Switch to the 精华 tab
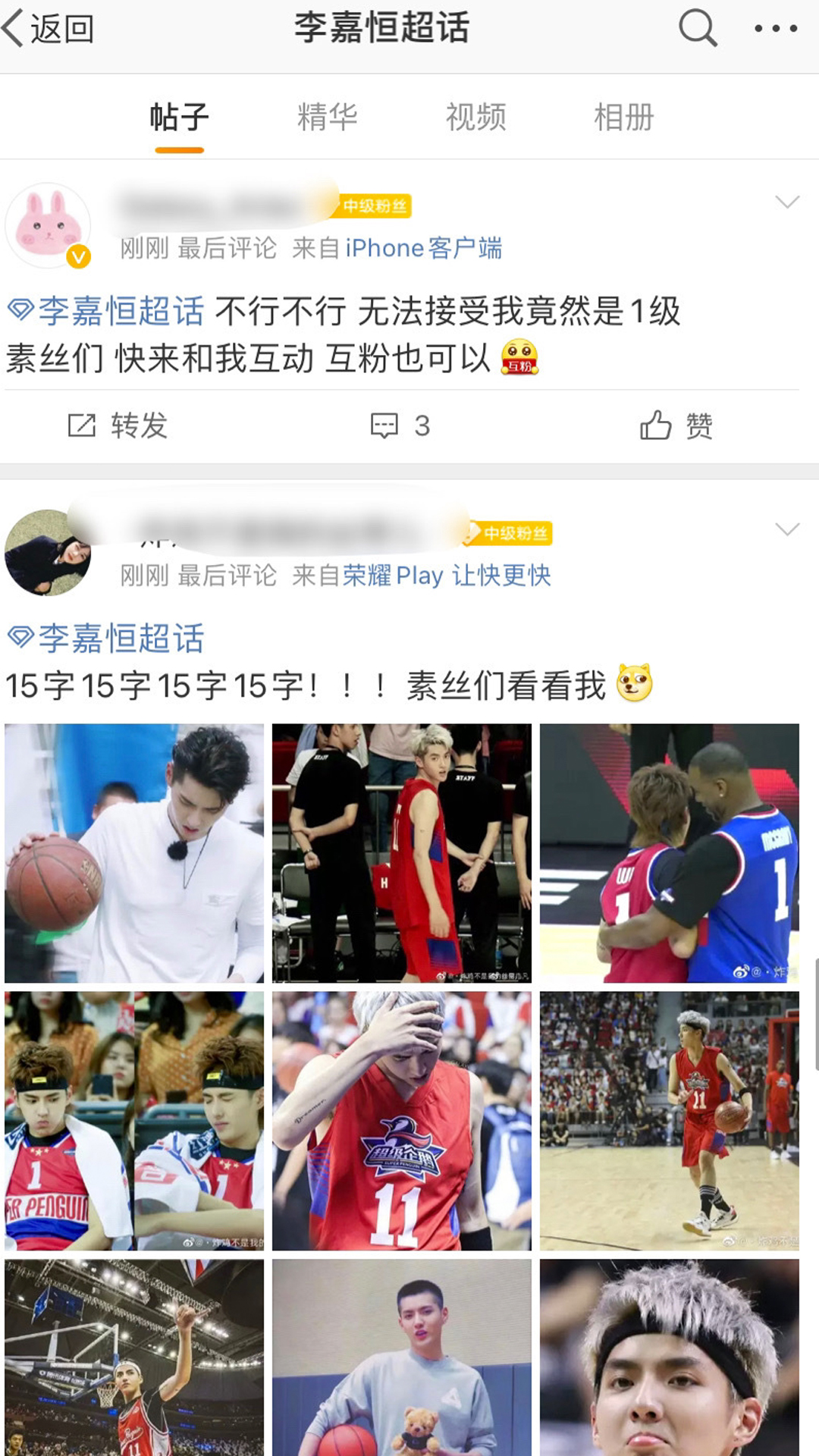 coord(327,118)
